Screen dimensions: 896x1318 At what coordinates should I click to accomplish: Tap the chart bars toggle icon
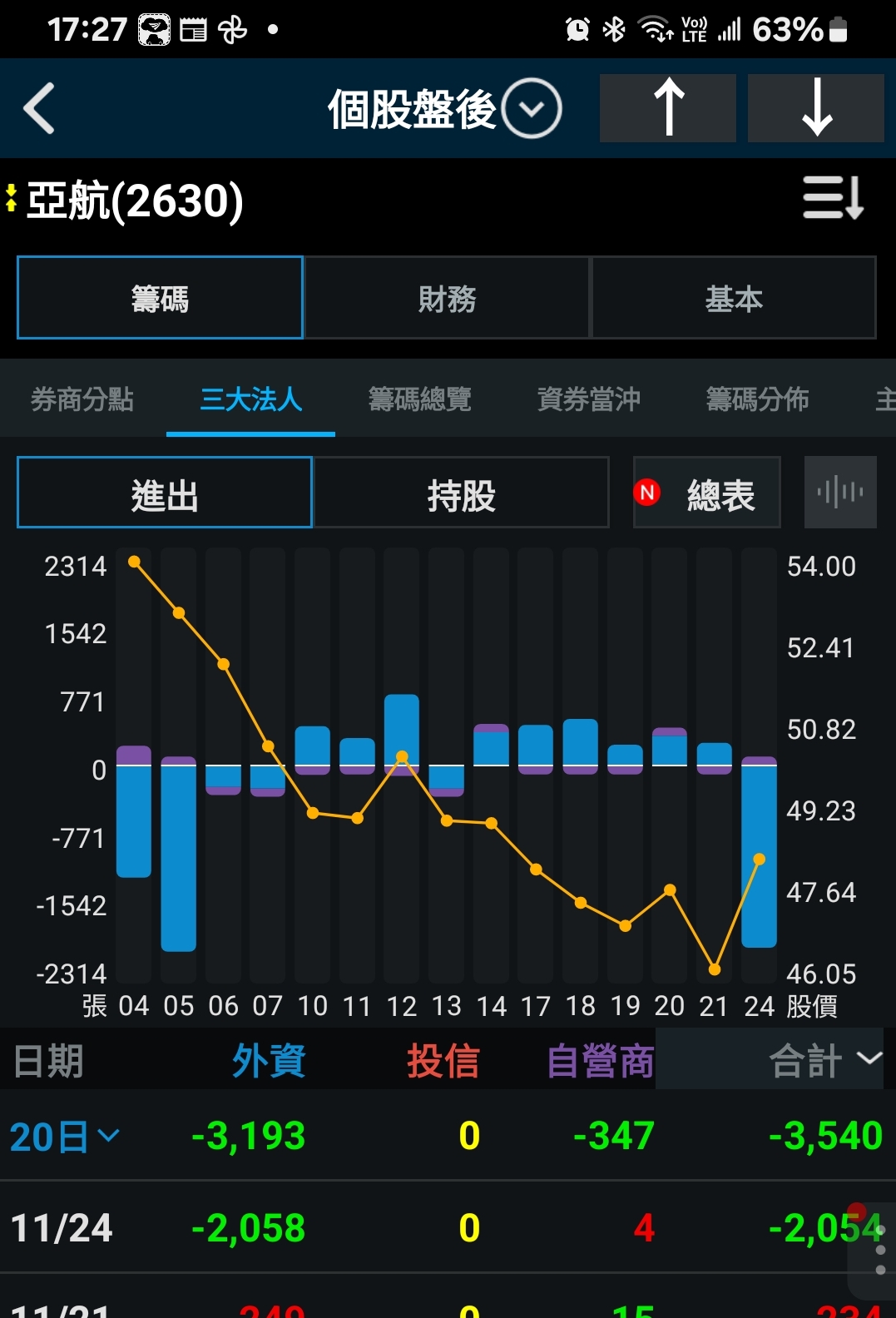tap(840, 493)
